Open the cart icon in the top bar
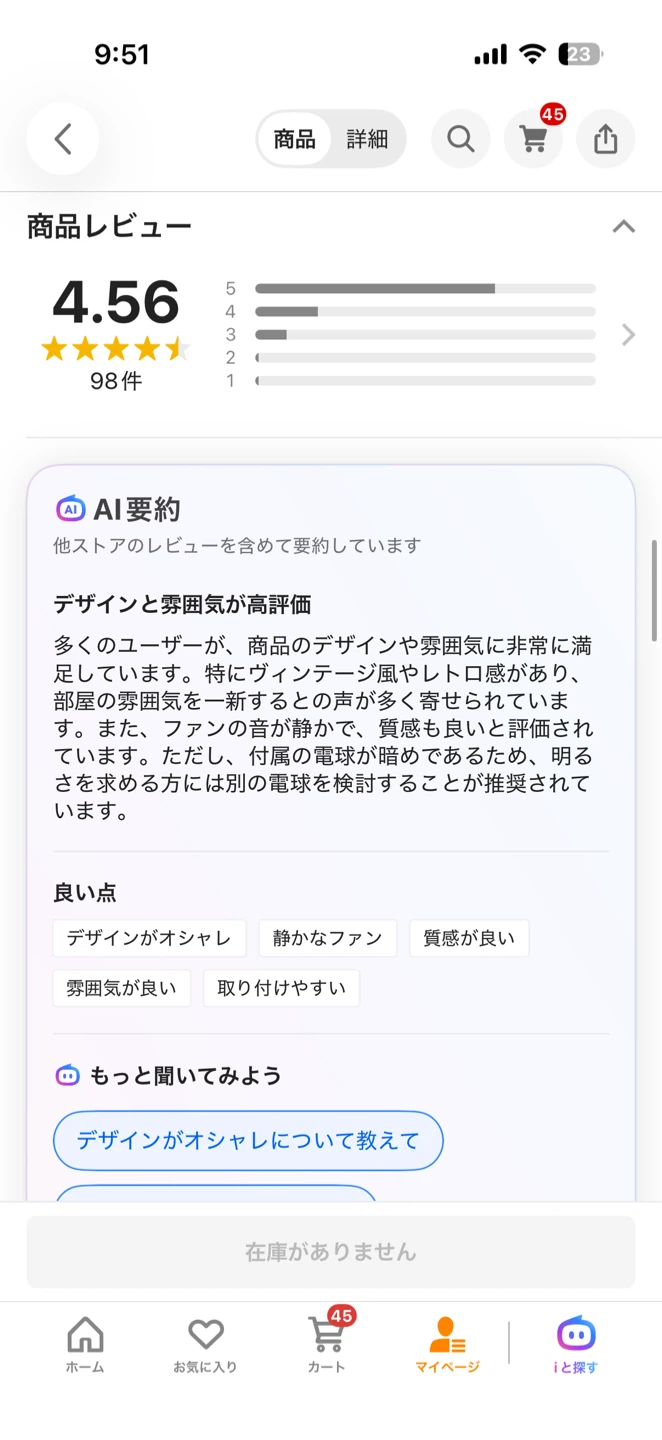Screen dimensions: 662x1440 click(533, 139)
